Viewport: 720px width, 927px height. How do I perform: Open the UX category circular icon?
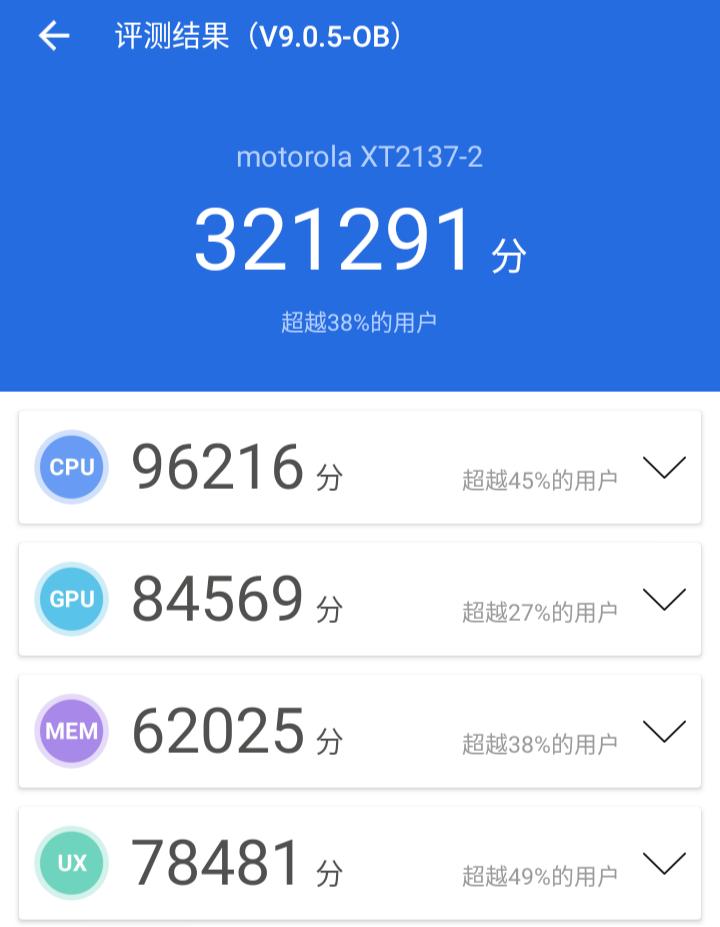pos(71,862)
